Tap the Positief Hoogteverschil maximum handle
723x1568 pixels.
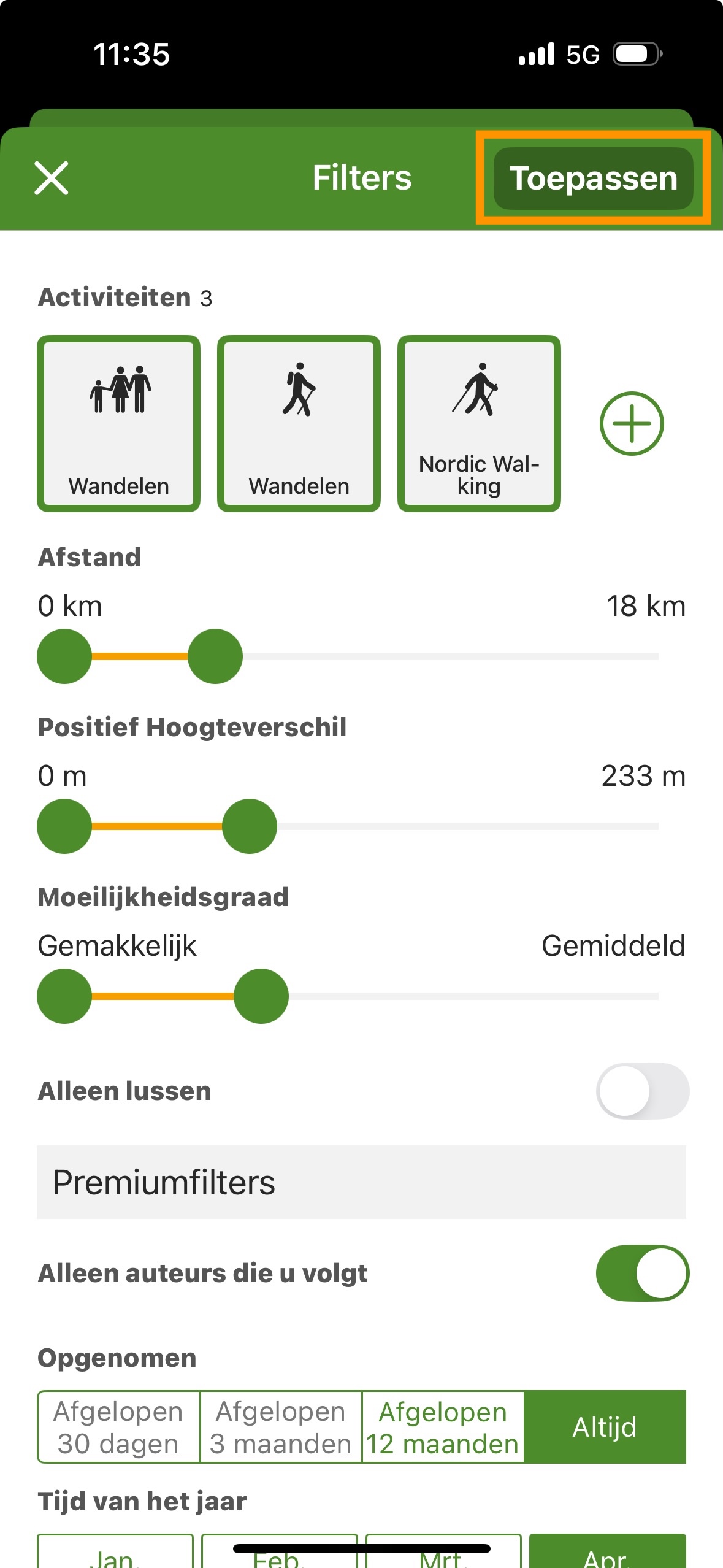[250, 826]
